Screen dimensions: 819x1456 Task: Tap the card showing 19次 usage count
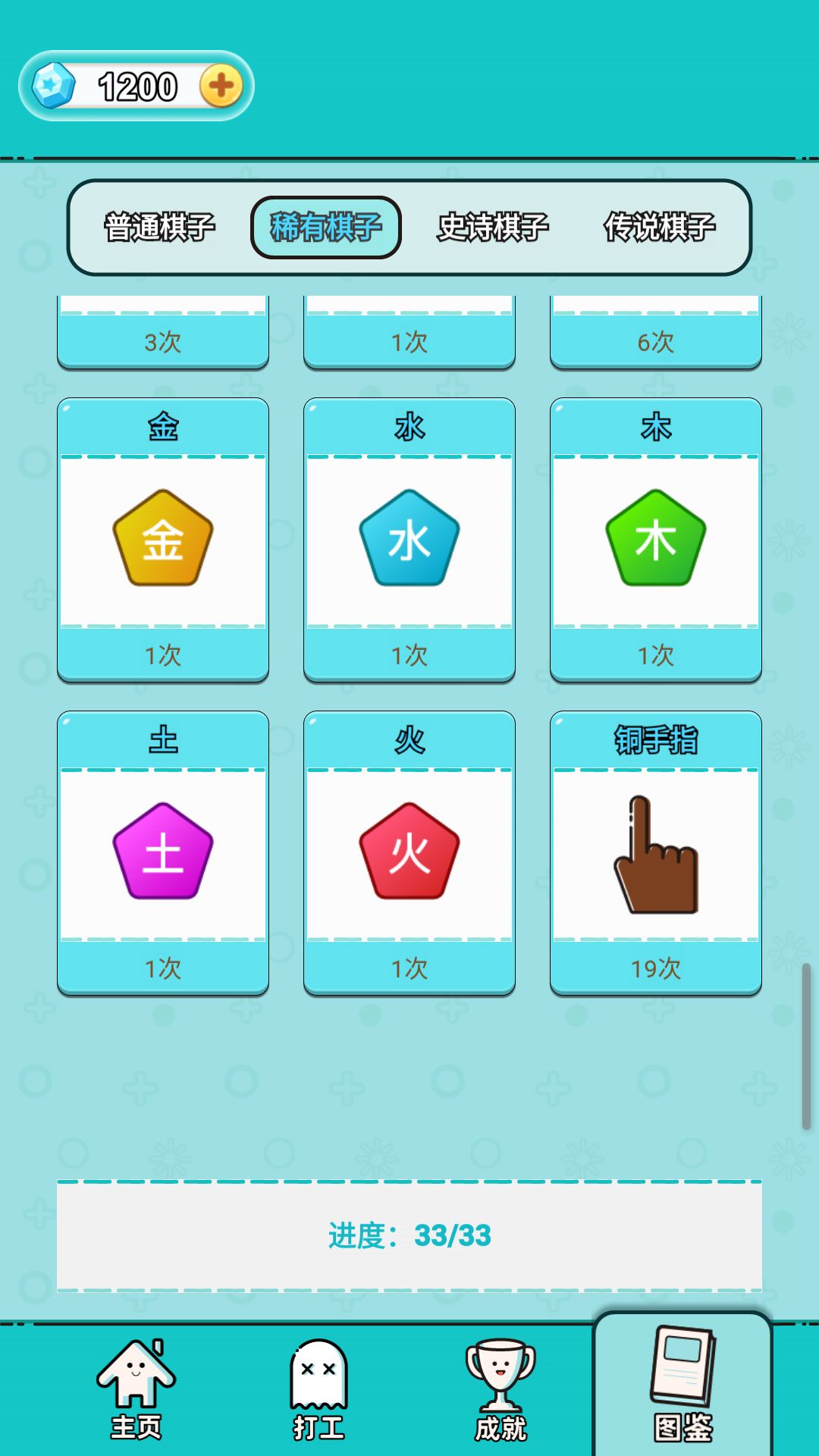tap(654, 967)
